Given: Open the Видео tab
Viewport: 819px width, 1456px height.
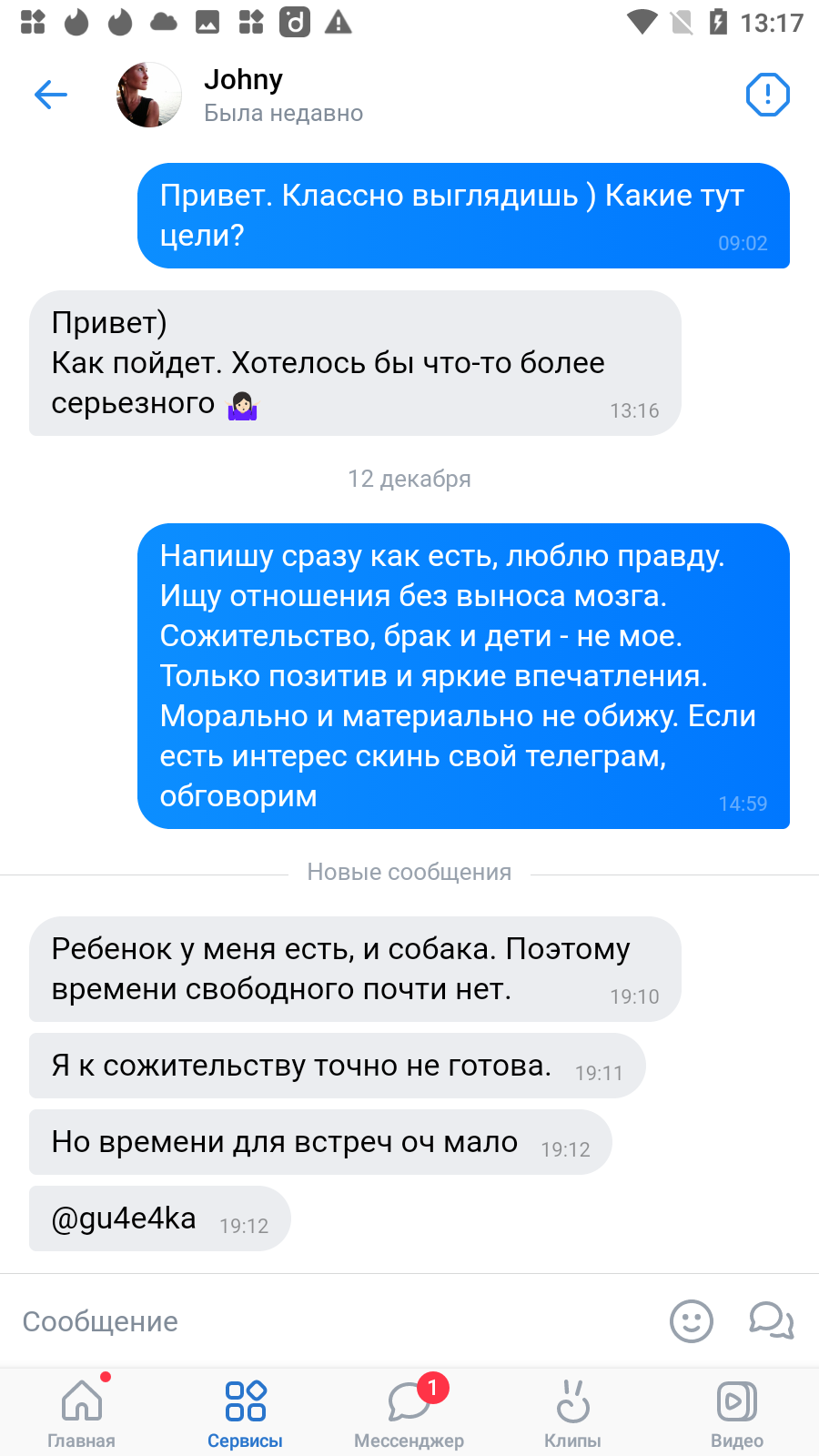Looking at the screenshot, I should pos(737,1412).
